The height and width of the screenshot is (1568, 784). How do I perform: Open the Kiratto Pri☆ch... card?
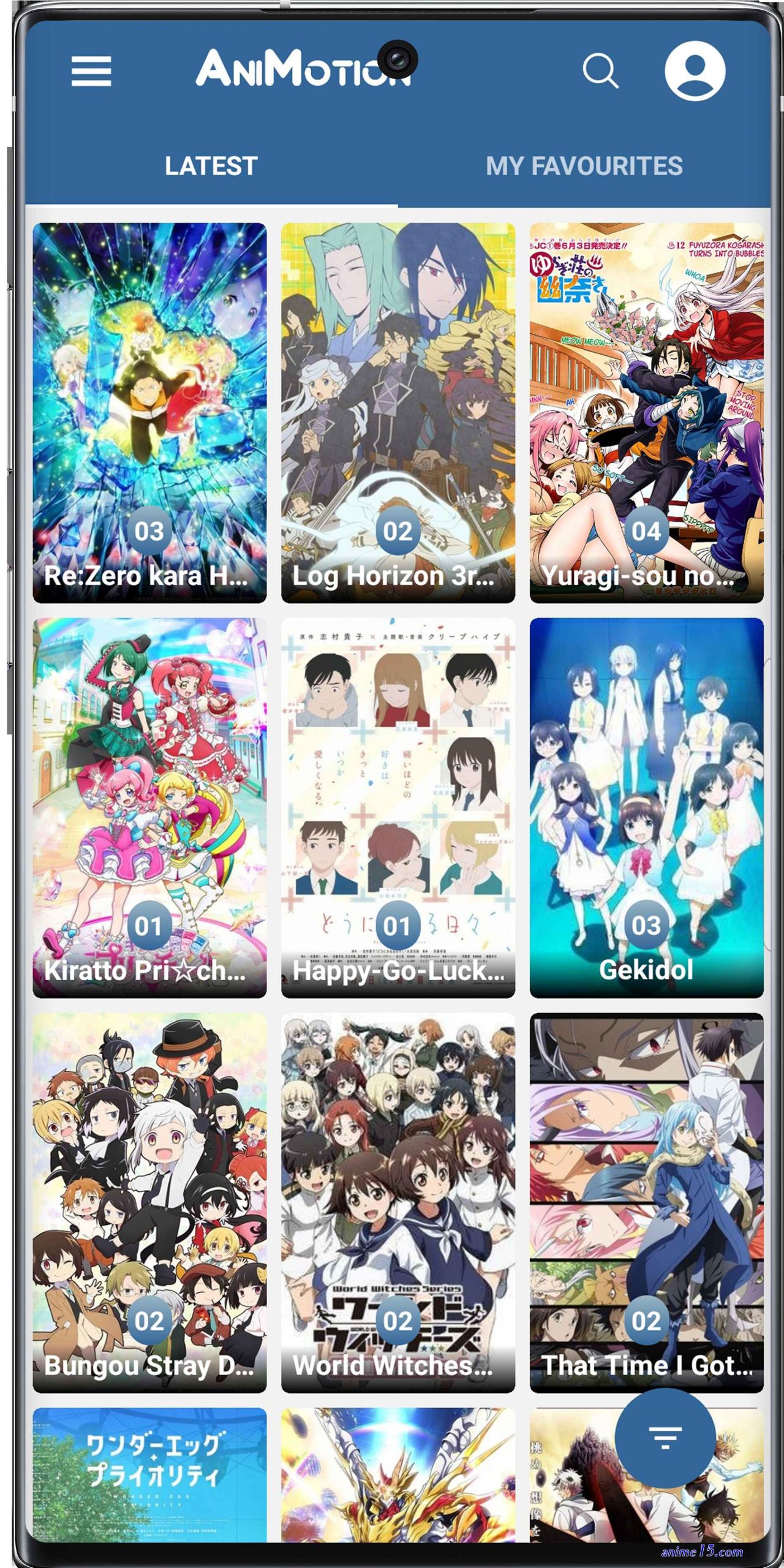tap(149, 807)
